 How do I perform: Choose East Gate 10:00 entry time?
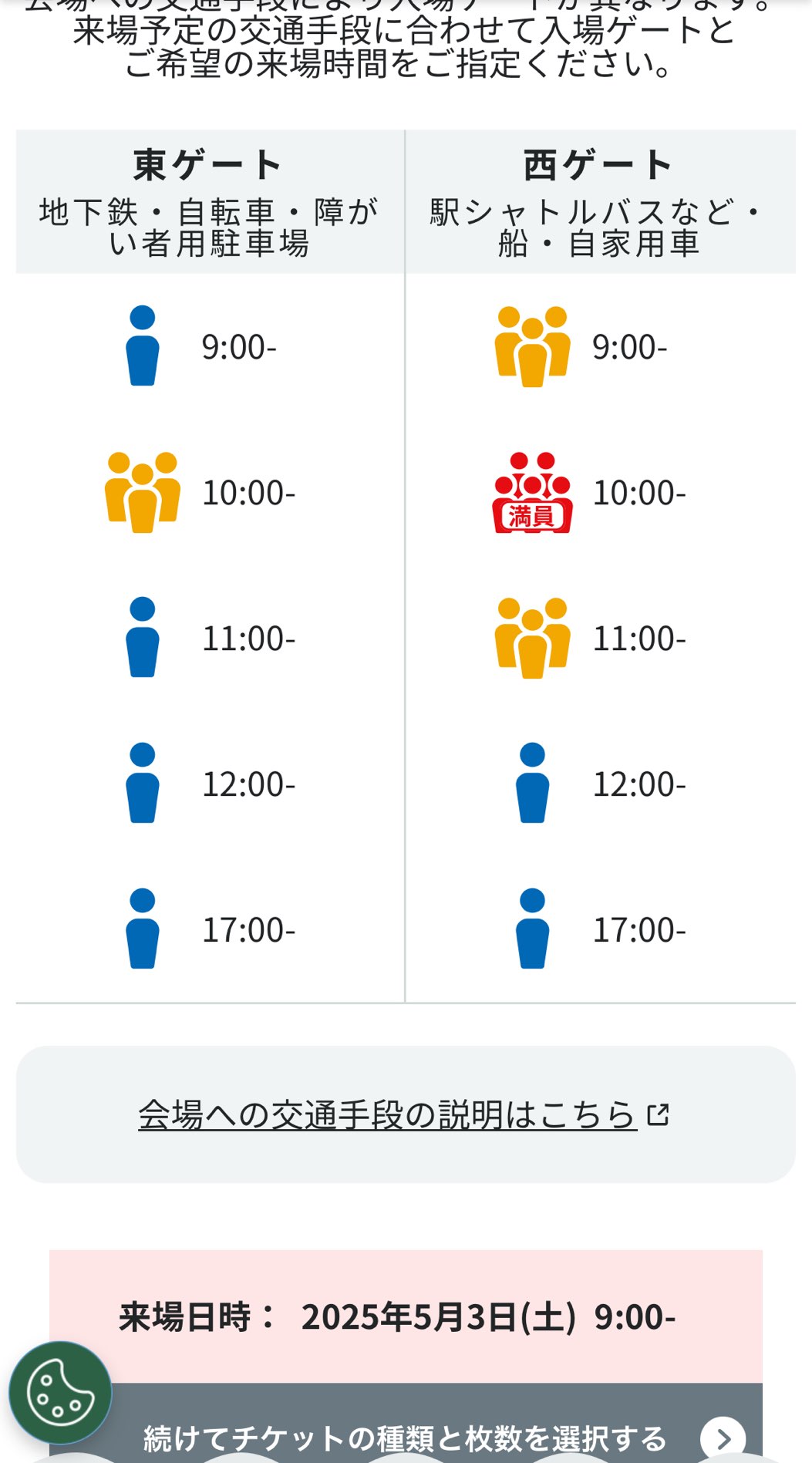coord(208,493)
